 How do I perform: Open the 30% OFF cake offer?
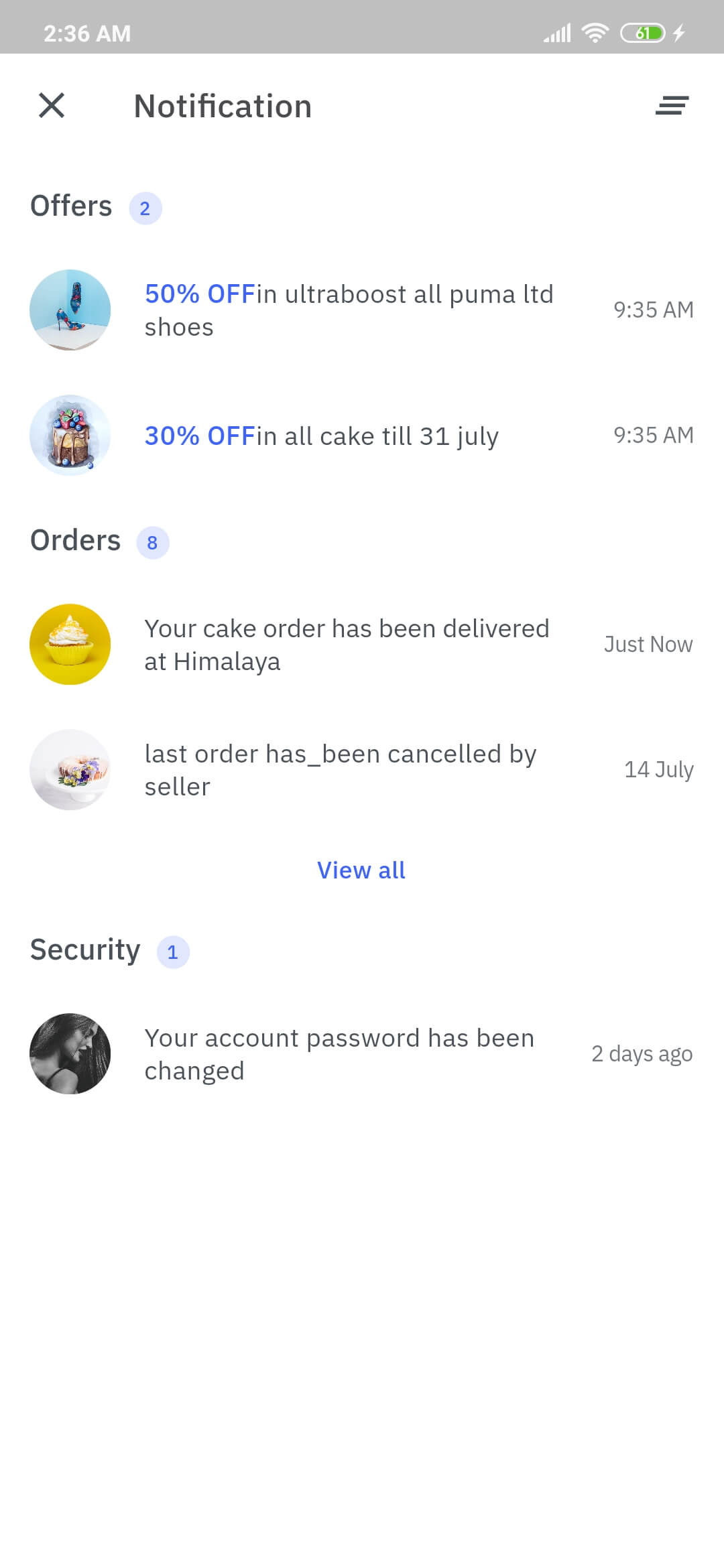(362, 436)
